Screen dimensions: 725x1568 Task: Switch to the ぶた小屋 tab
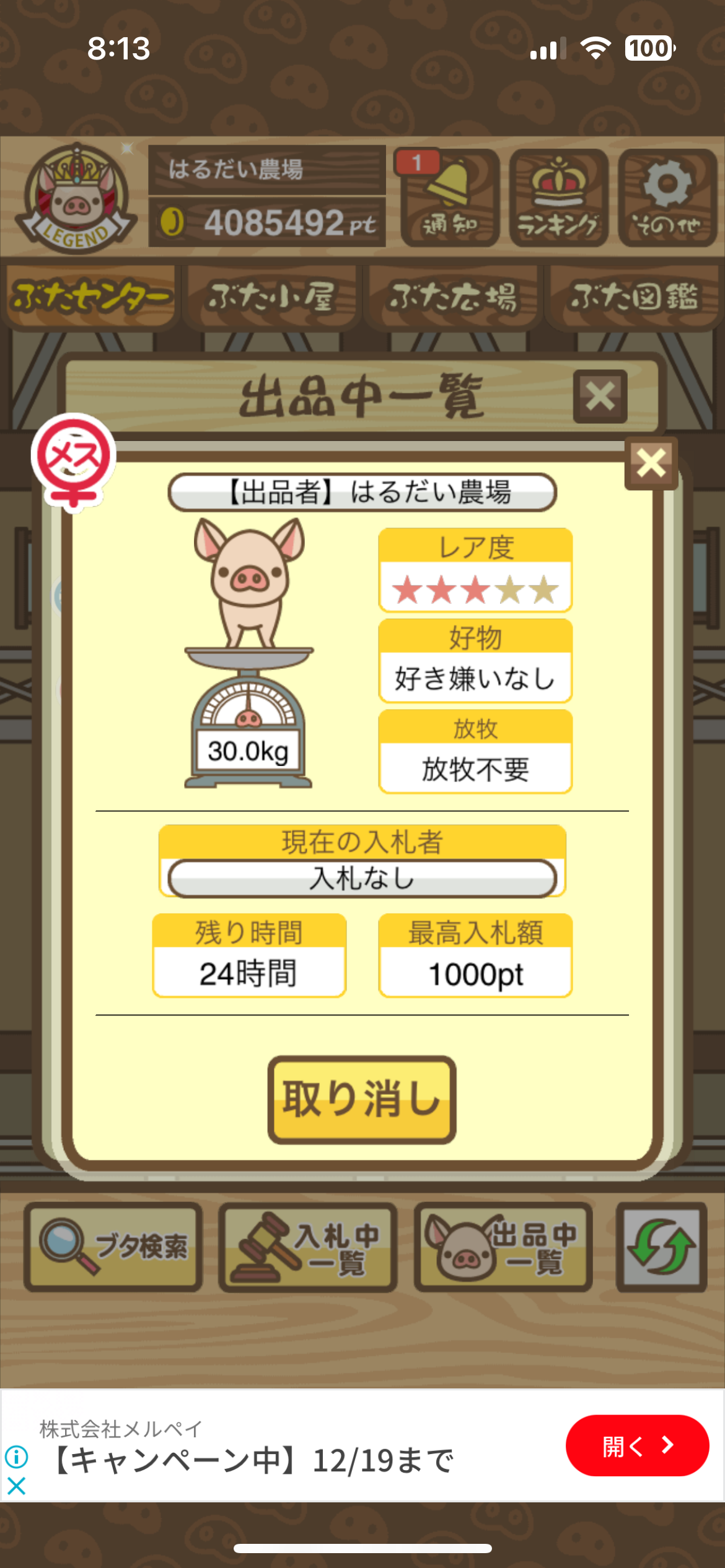271,297
